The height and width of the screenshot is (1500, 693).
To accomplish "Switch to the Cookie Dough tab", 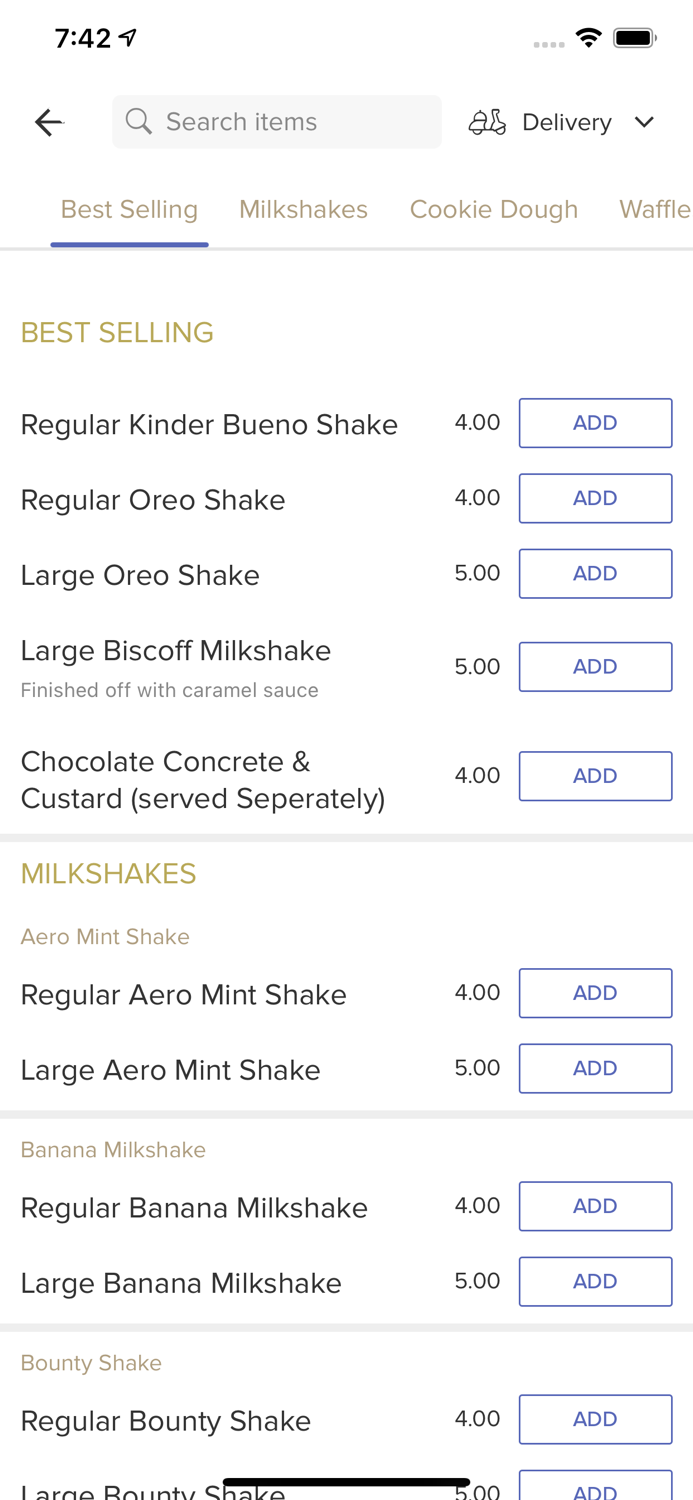I will [494, 209].
